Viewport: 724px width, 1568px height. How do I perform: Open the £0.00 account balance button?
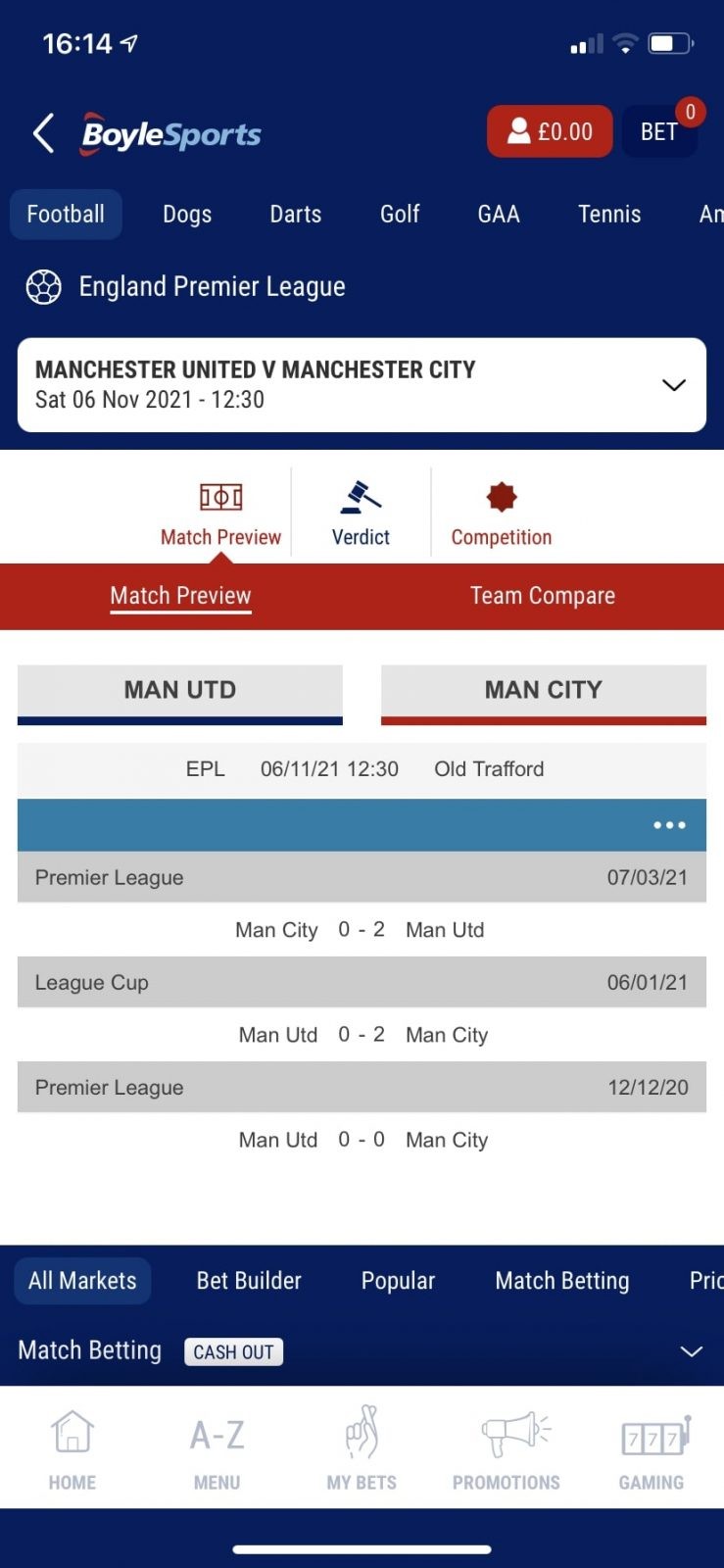coord(550,131)
